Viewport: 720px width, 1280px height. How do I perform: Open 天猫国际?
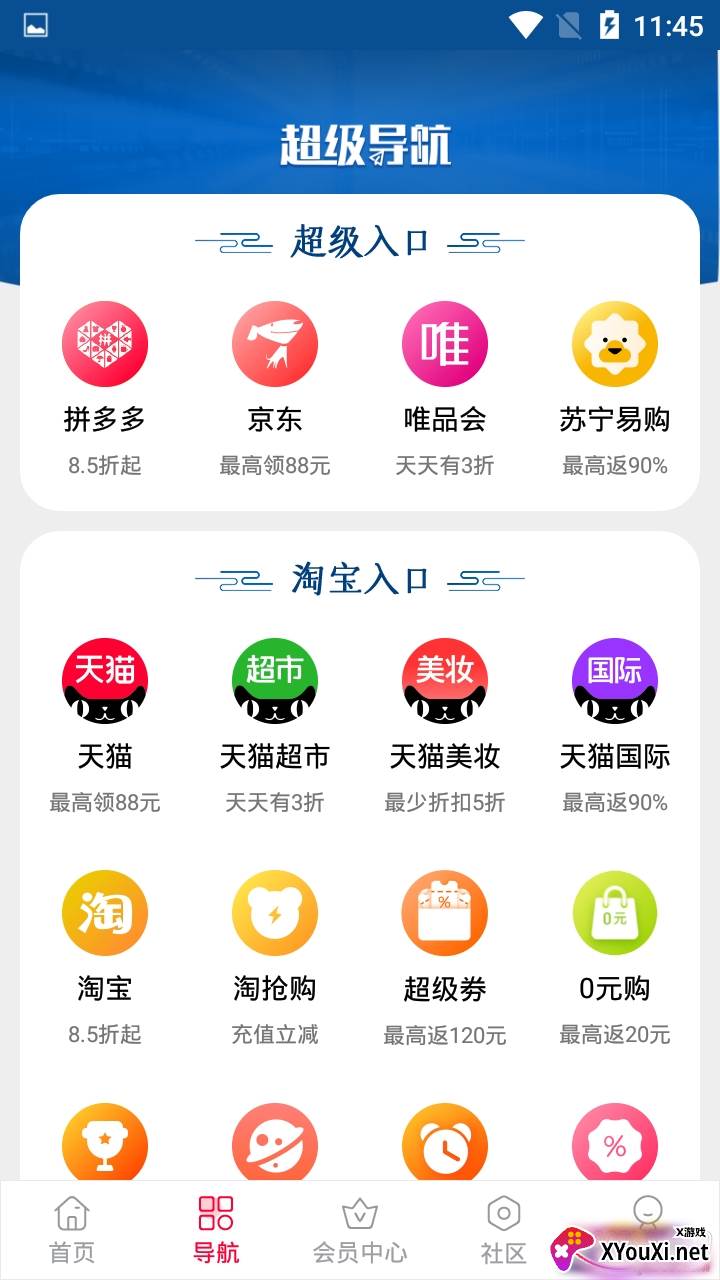[615, 682]
